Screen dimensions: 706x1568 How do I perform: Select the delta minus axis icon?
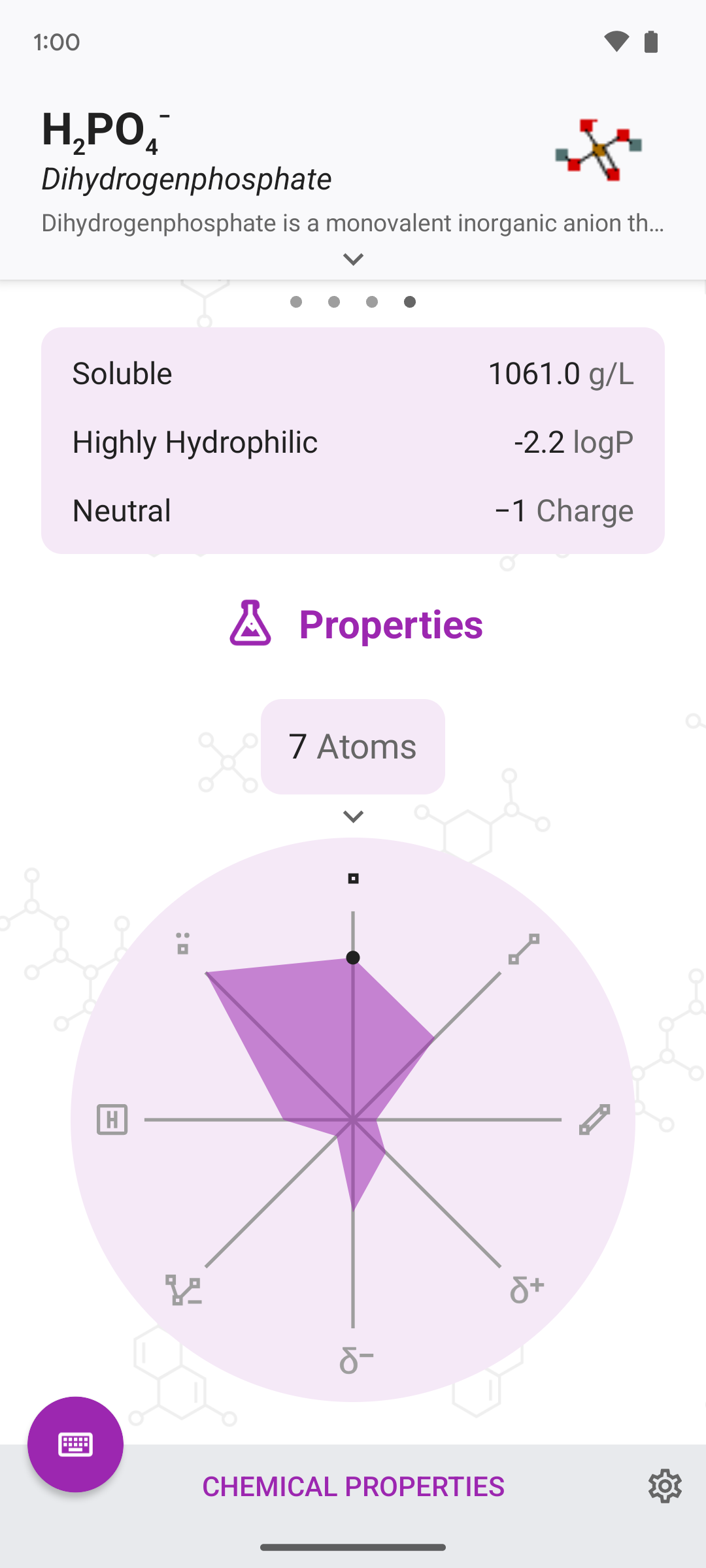[x=356, y=1361]
